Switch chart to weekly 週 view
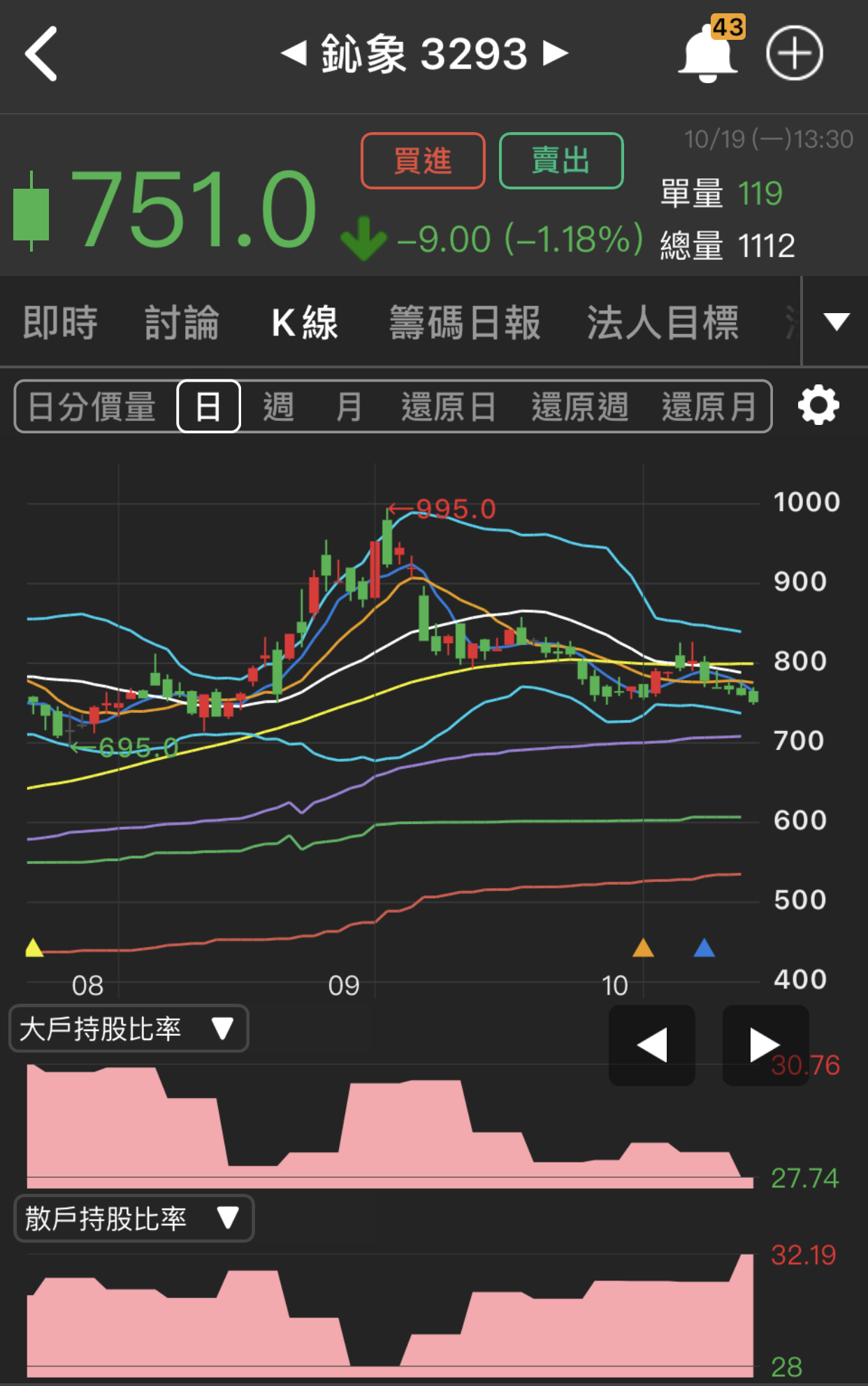 (x=278, y=407)
